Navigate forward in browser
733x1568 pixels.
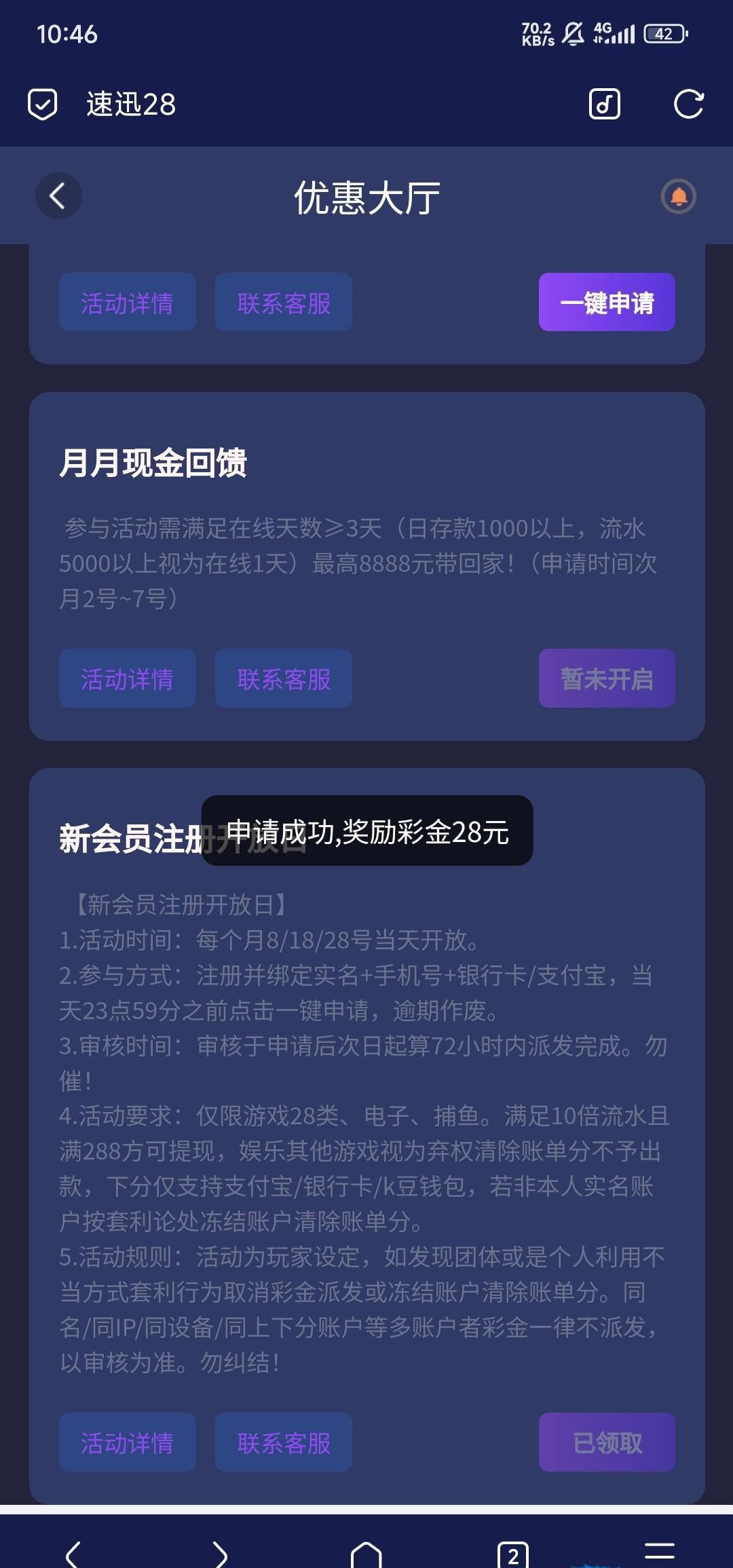[x=220, y=1552]
